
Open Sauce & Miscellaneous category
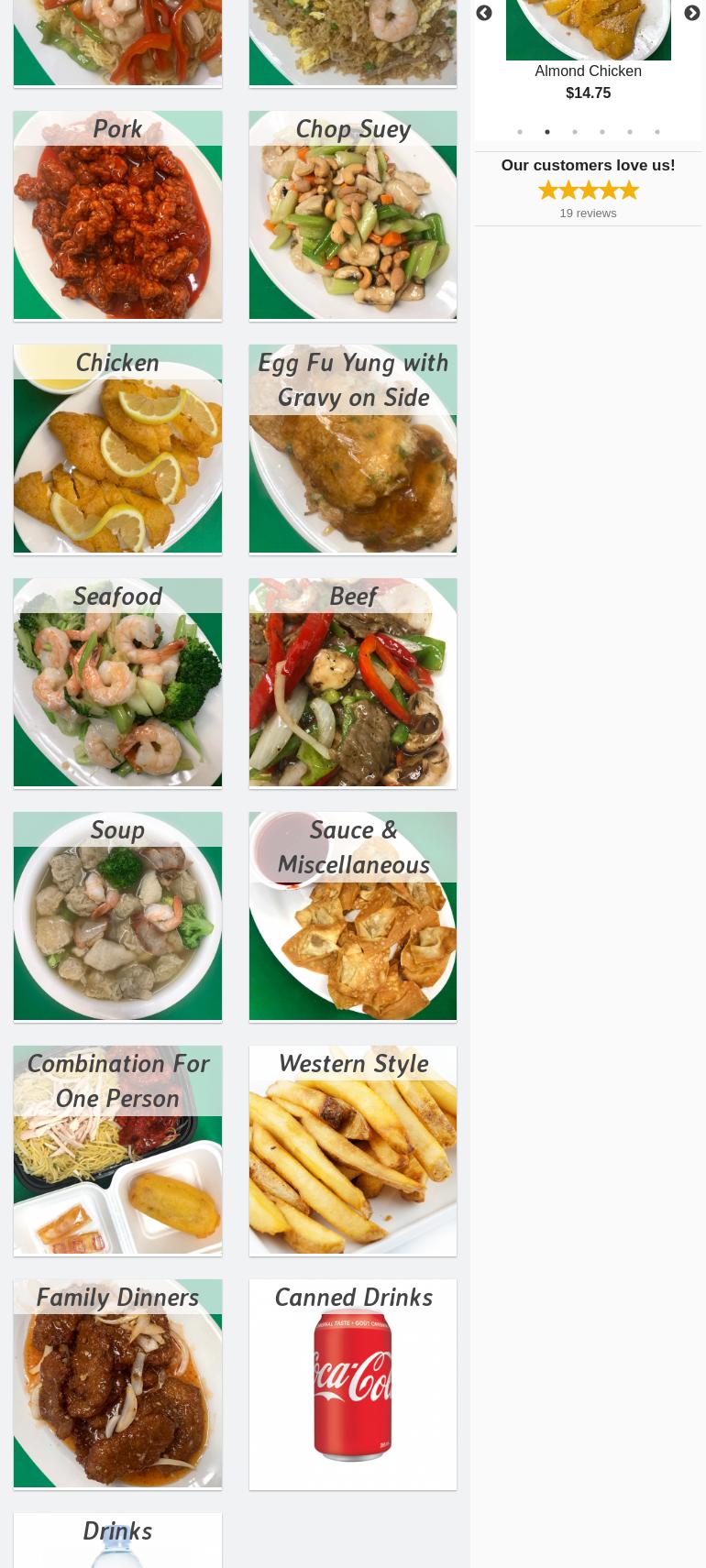pos(353,916)
